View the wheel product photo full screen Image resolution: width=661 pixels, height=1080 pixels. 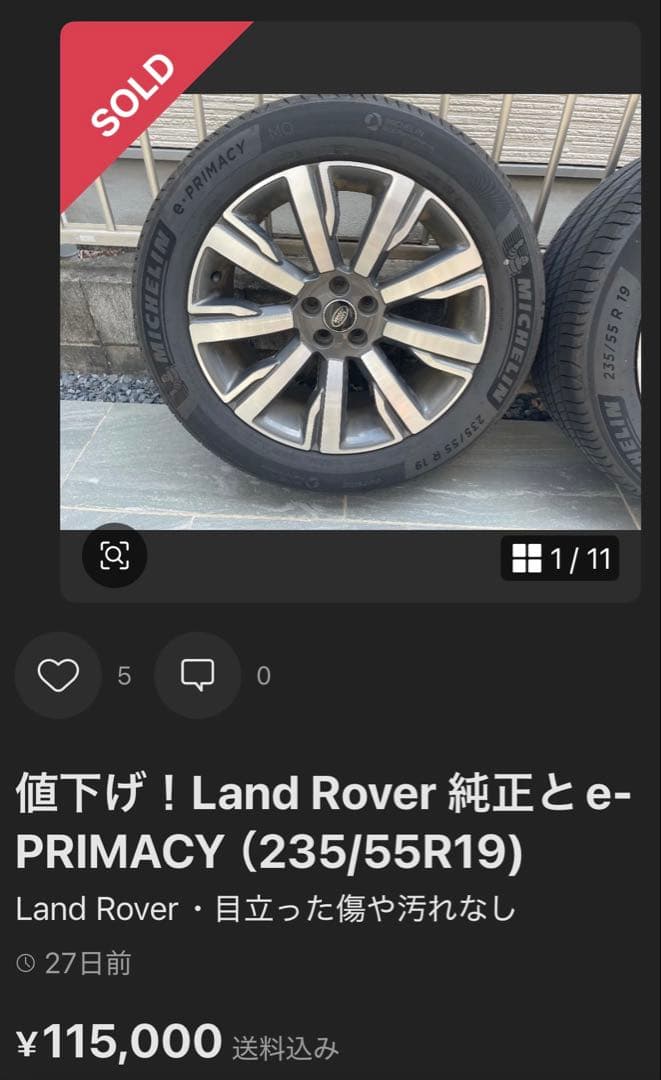pos(350,312)
